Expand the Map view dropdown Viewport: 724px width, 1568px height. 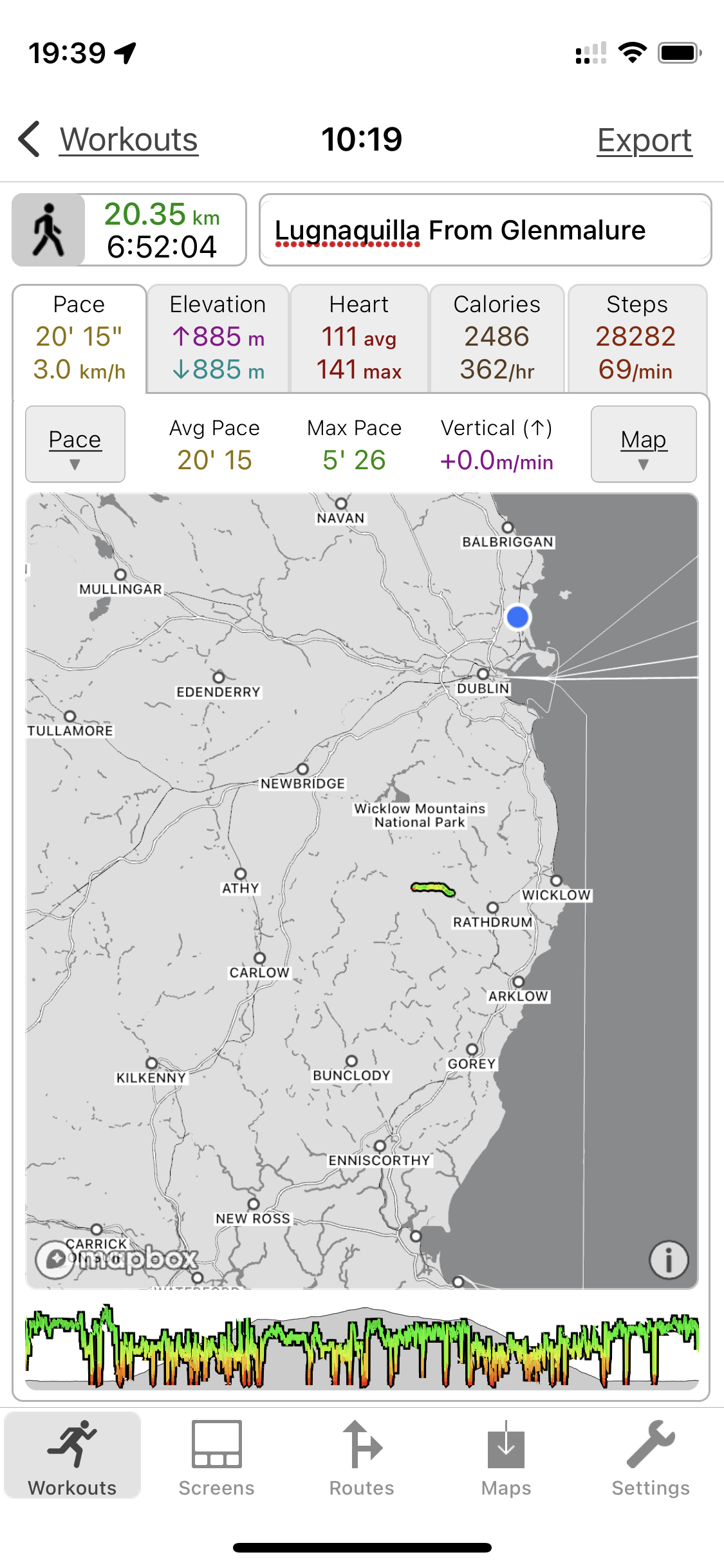tap(643, 444)
